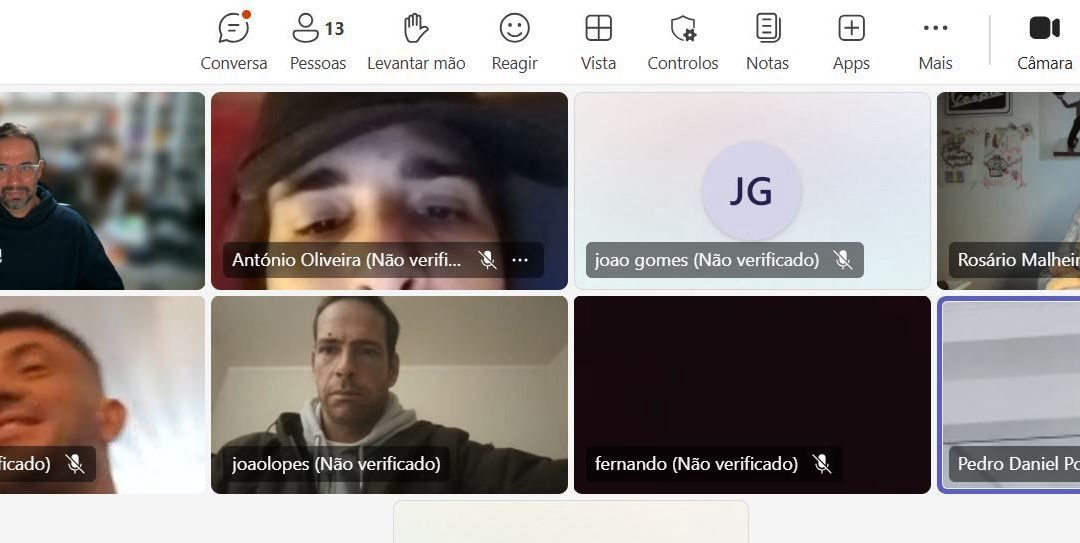Screen dimensions: 1080x543
Task: Open the Controlos meeting controls
Action: (683, 42)
